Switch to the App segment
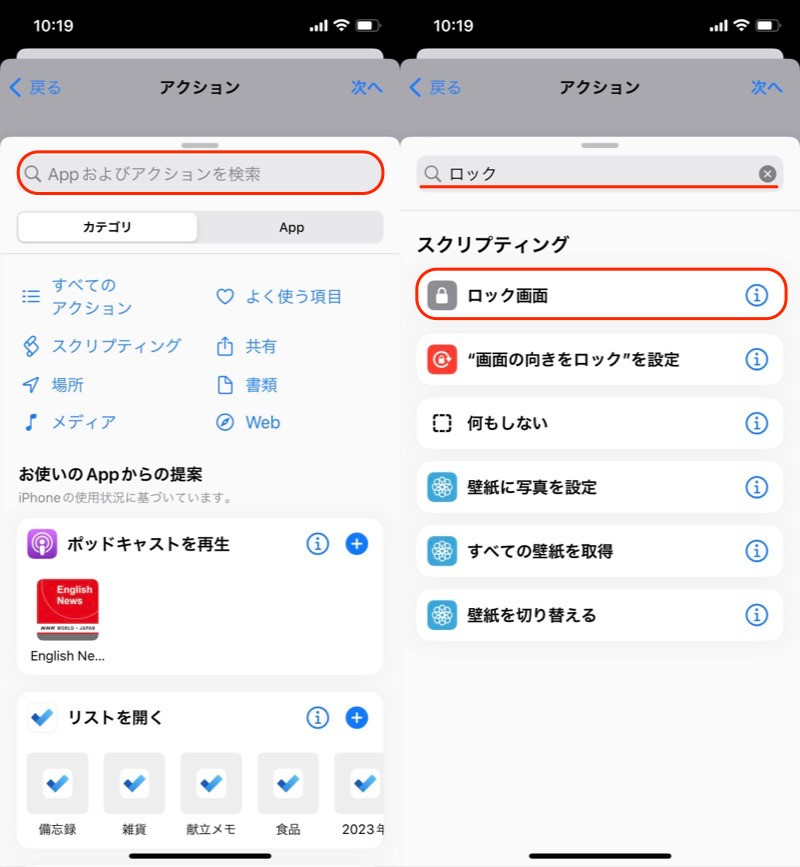This screenshot has height=867, width=800. 291,227
